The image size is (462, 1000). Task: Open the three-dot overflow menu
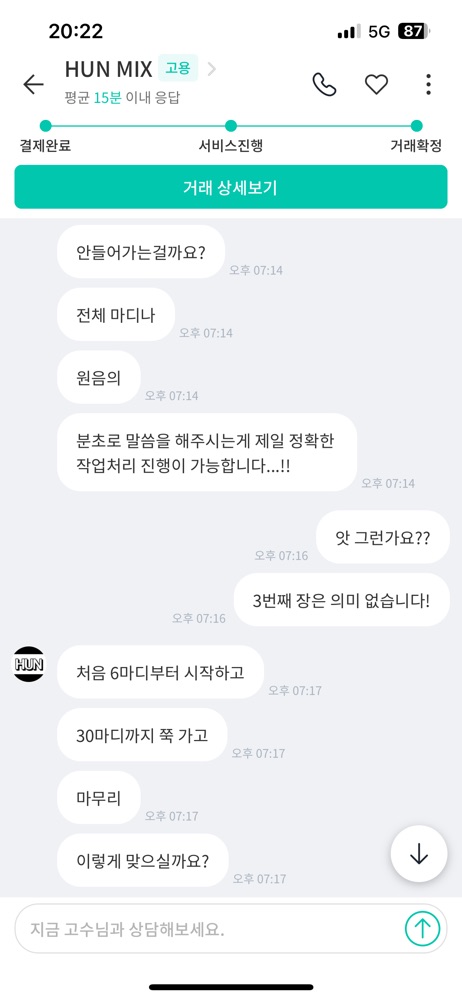pyautogui.click(x=428, y=84)
